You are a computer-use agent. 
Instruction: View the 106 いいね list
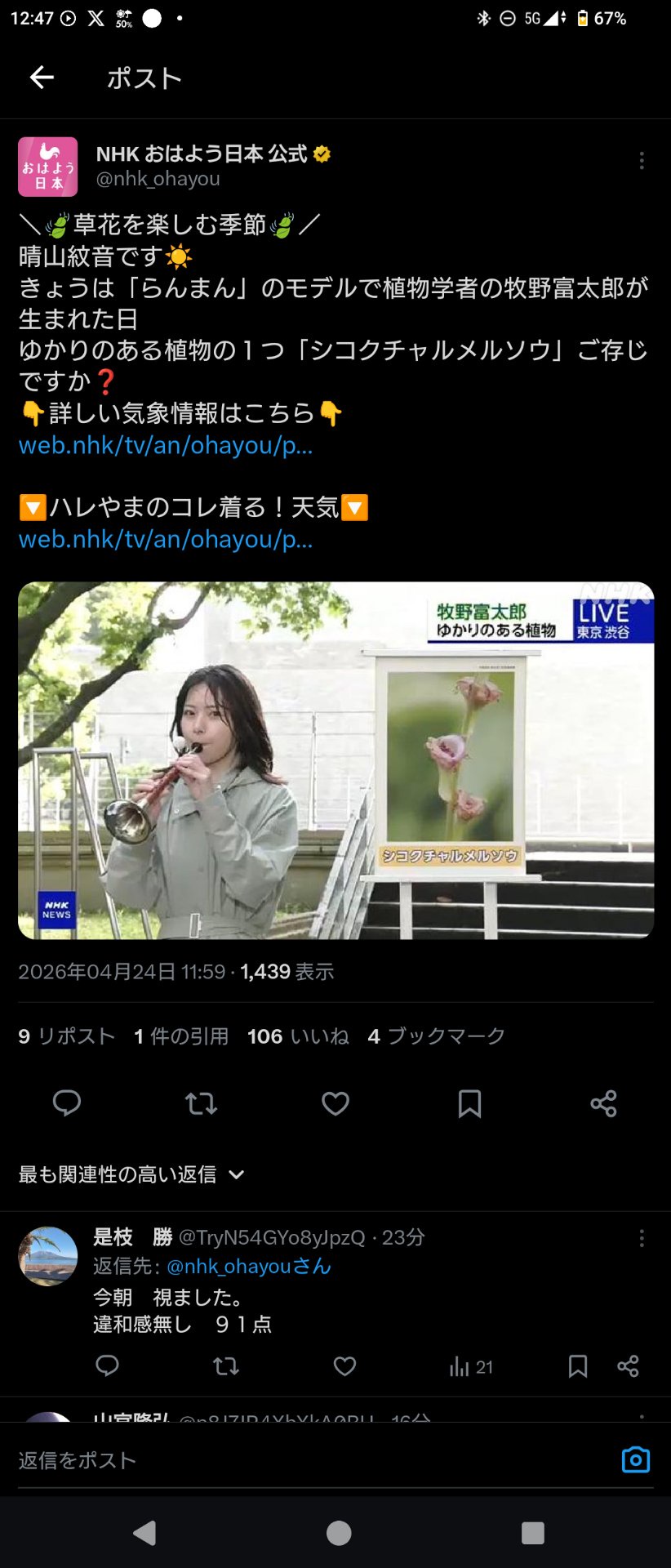[298, 1036]
